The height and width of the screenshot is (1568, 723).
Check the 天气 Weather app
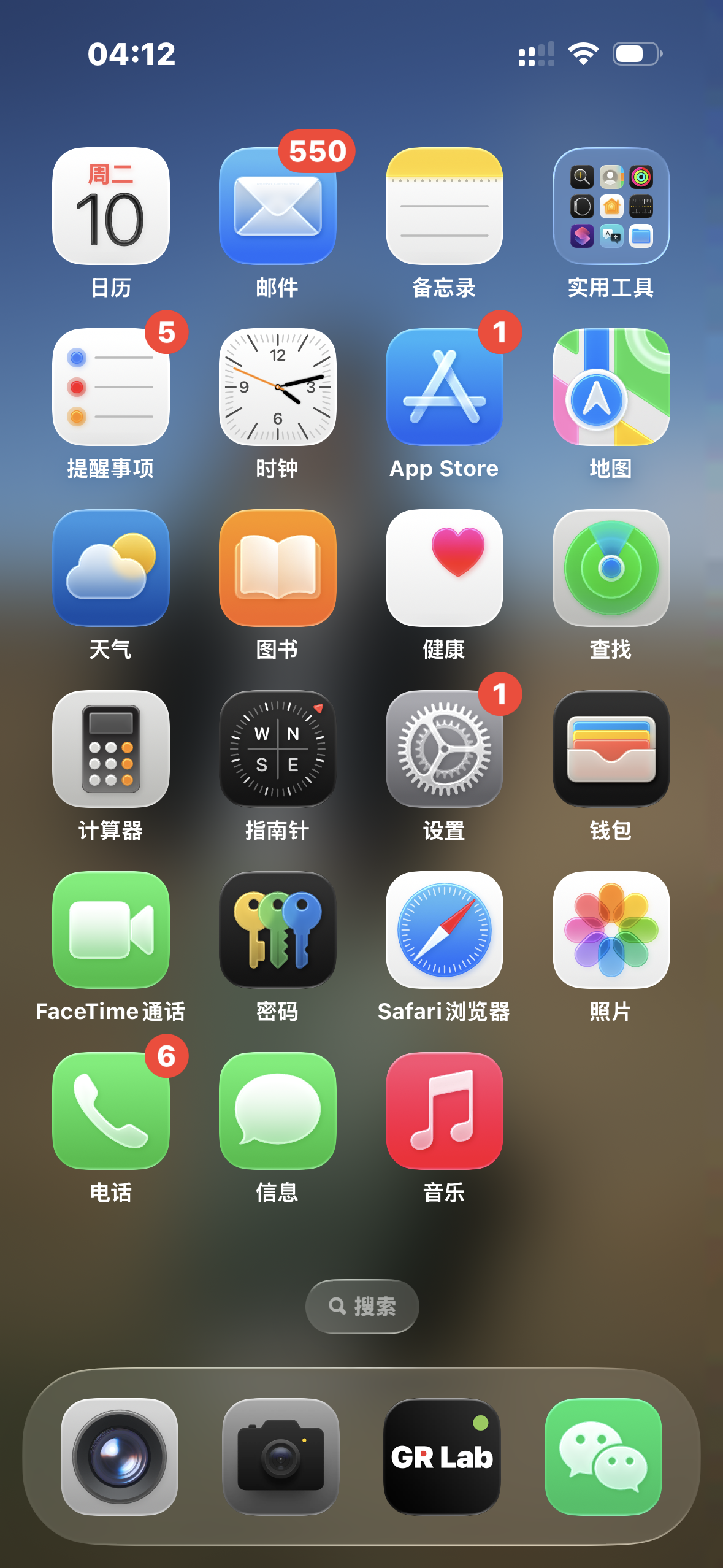(x=111, y=567)
